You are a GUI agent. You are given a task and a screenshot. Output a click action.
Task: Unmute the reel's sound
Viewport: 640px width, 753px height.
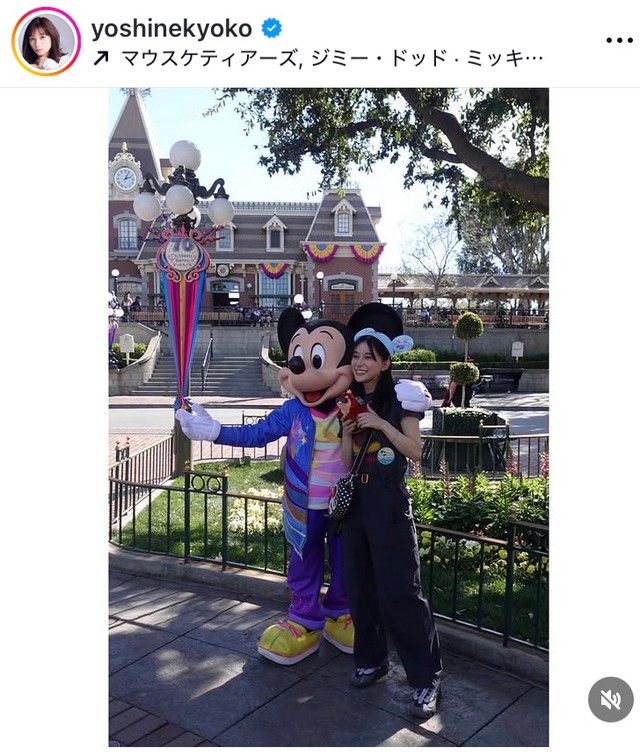pos(609,699)
